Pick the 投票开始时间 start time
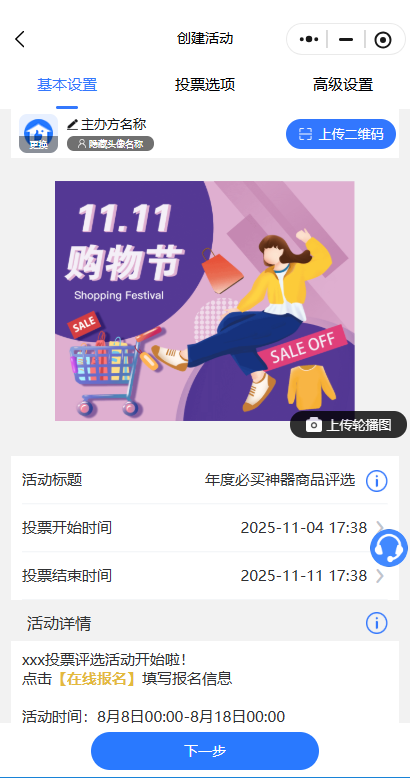410x778 pixels. click(x=205, y=527)
